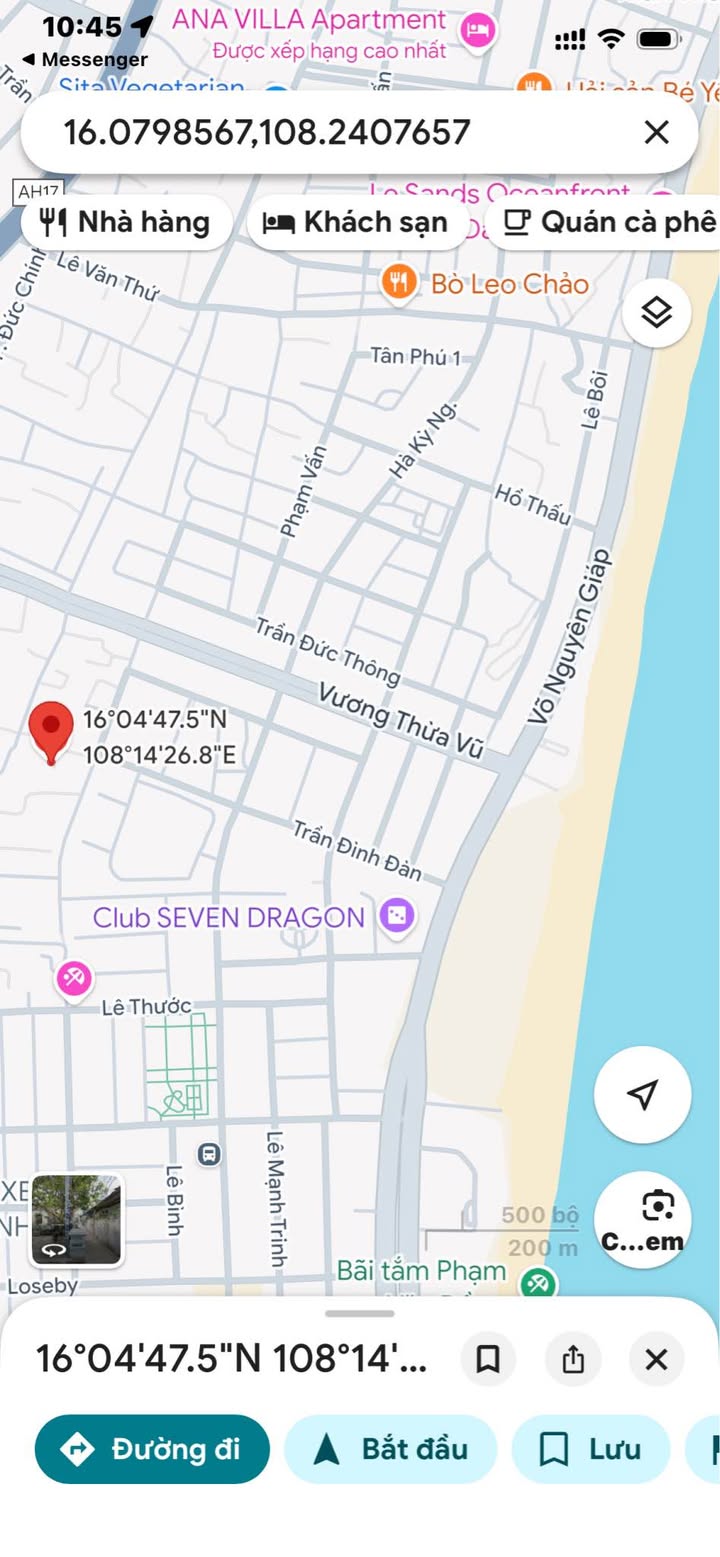
Task: Get directions with Đường đi button
Action: coord(152,1449)
